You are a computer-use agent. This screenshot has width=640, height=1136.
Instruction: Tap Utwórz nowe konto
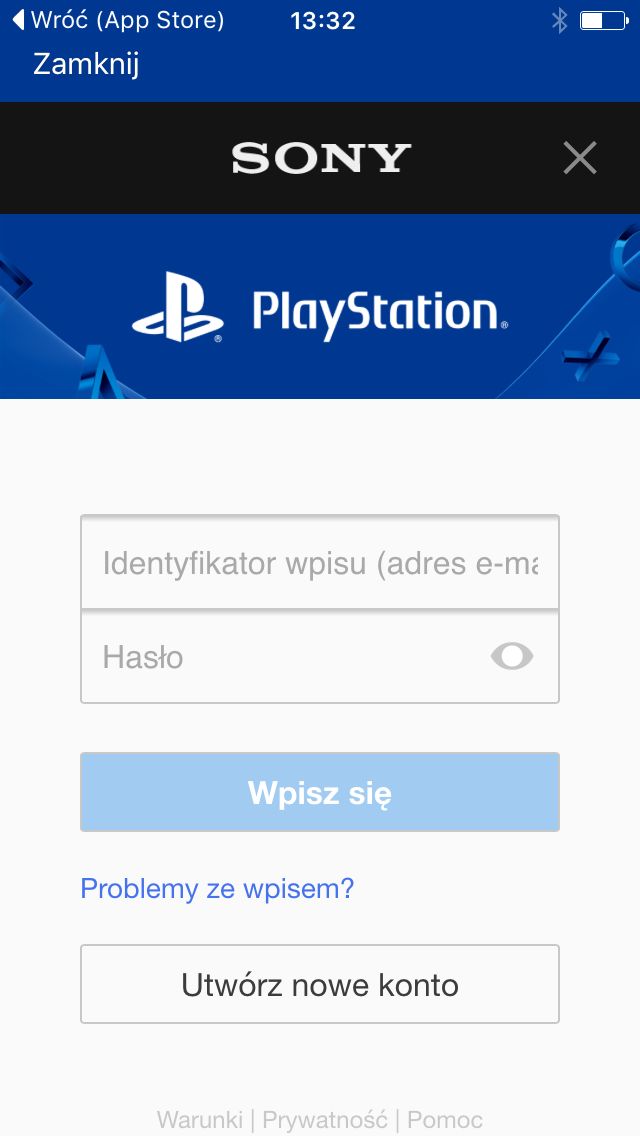click(x=320, y=984)
